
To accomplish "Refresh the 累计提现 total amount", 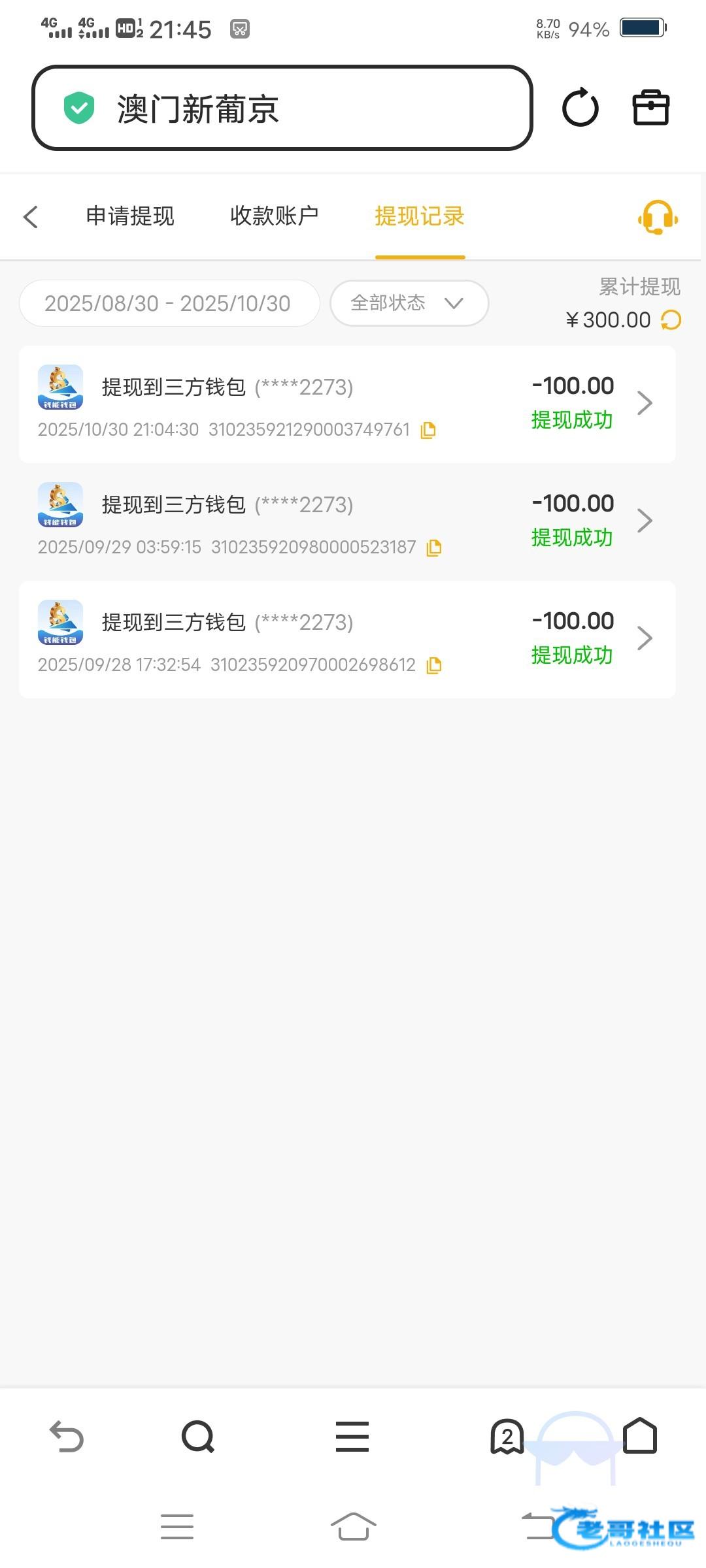I will point(671,320).
